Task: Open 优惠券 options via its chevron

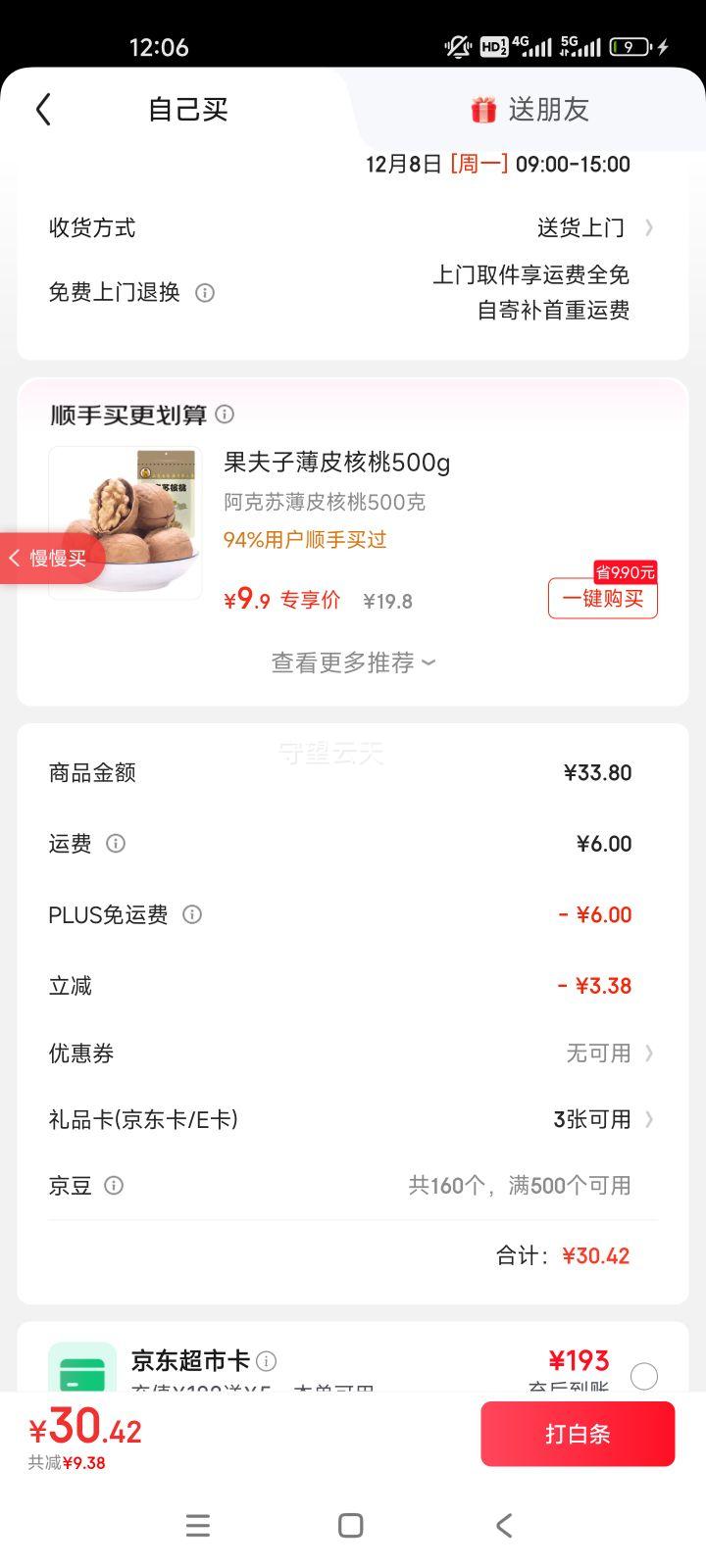Action: tap(648, 1053)
